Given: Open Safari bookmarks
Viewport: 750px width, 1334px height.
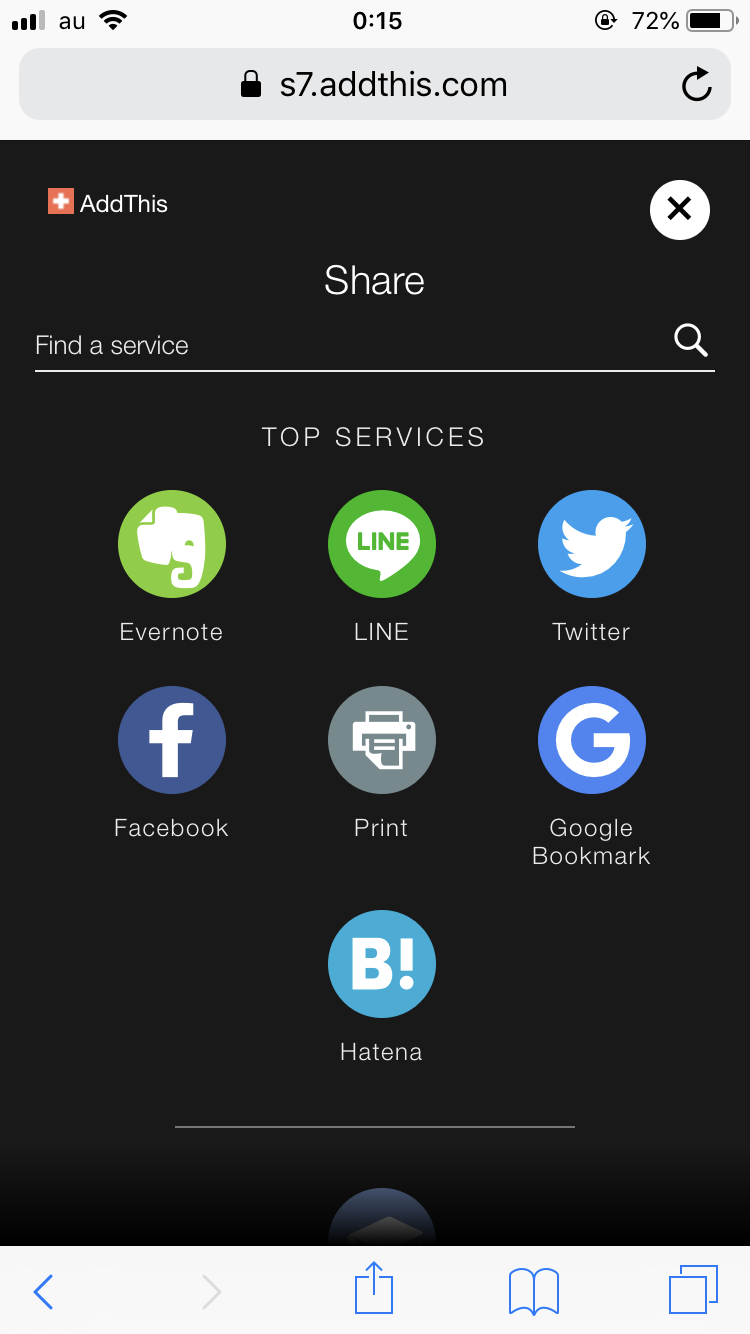Looking at the screenshot, I should pos(533,1291).
